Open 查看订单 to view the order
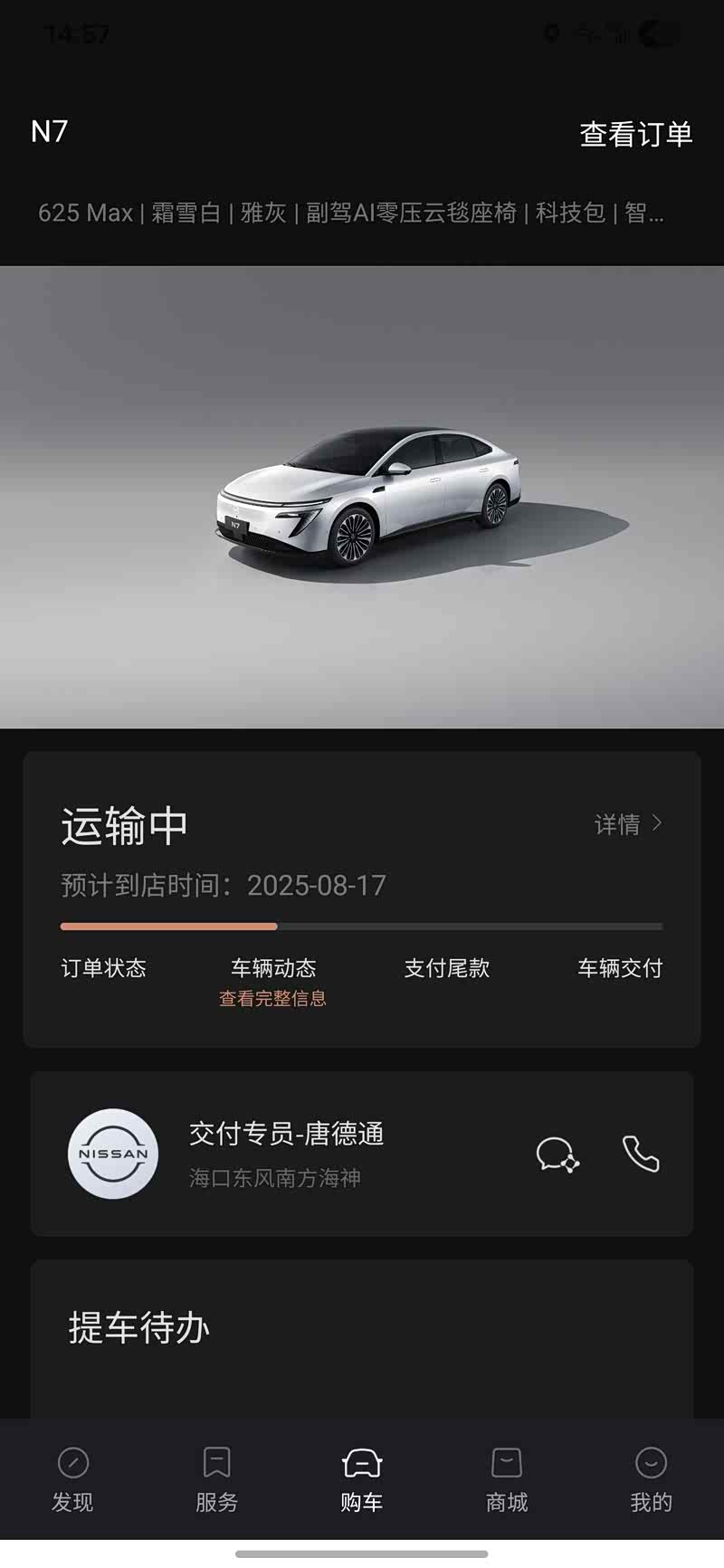The height and width of the screenshot is (1568, 724). (636, 134)
